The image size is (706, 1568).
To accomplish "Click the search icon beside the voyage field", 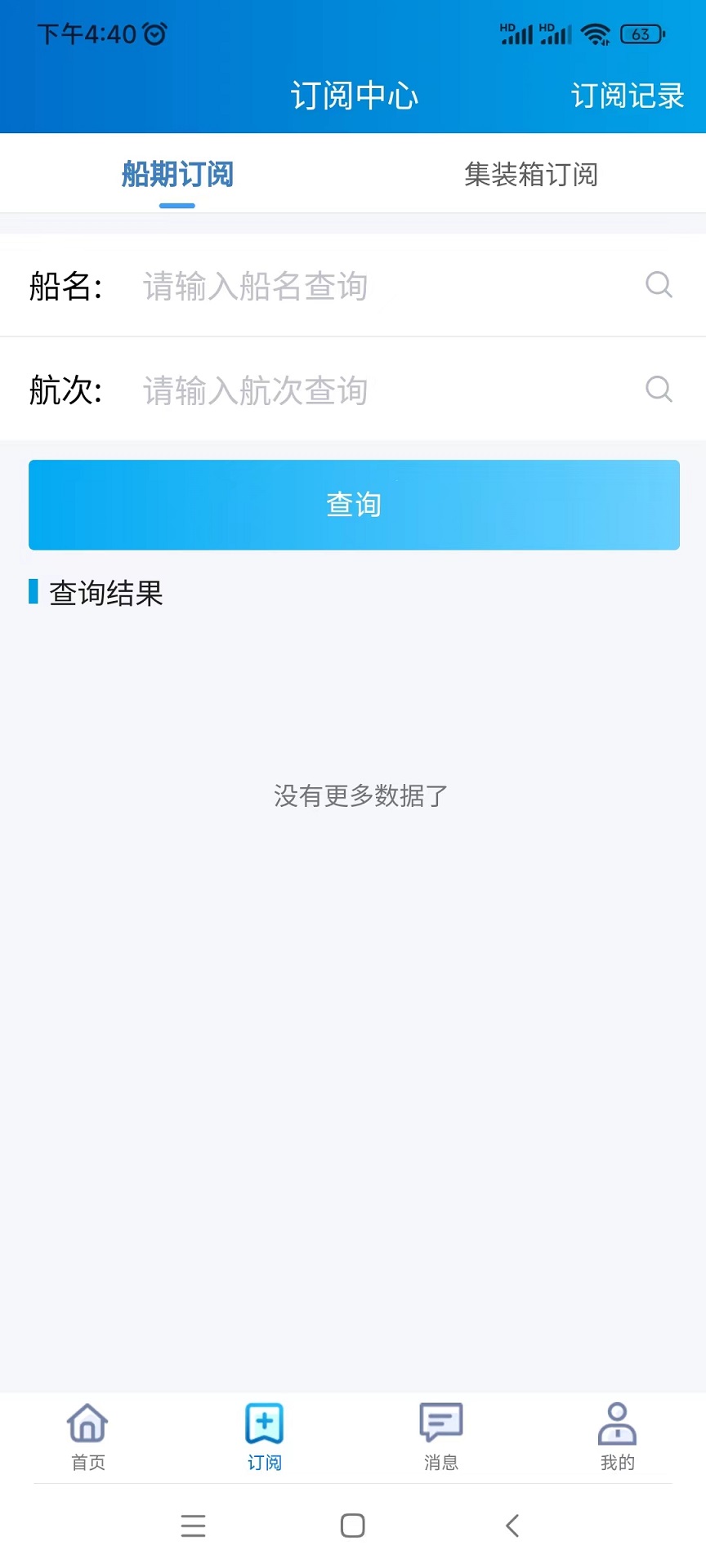I will pos(659,390).
